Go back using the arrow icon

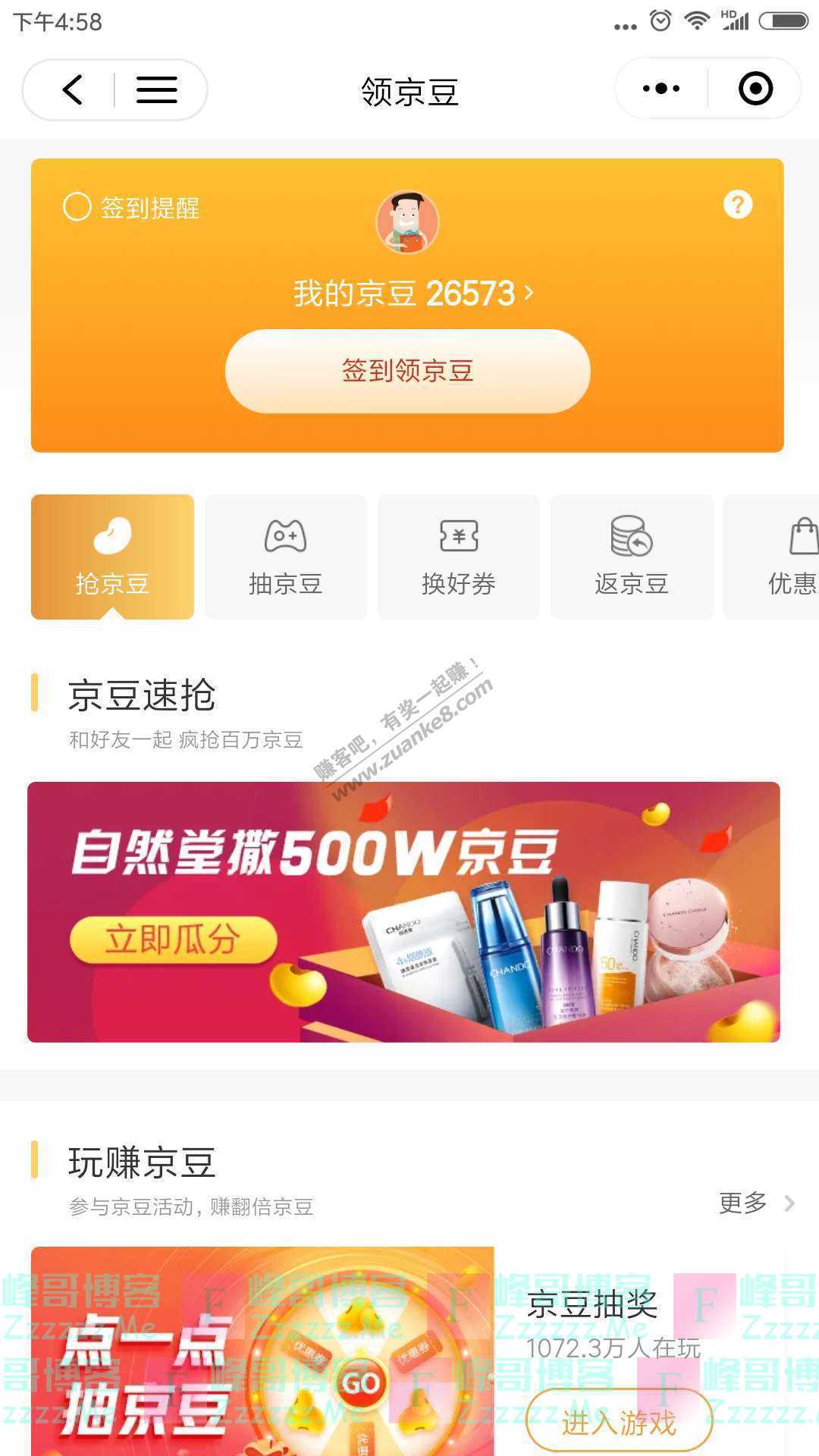(x=72, y=89)
